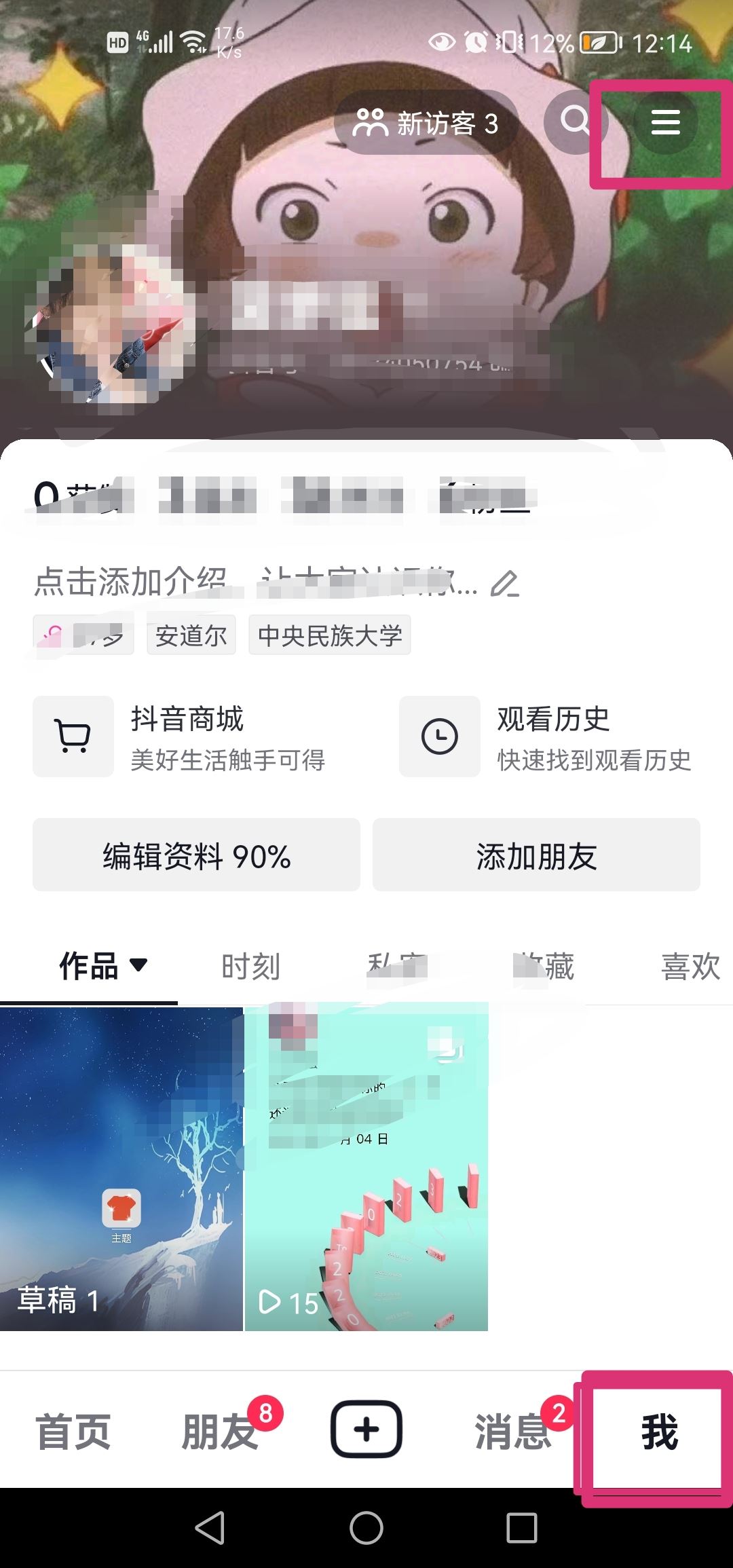
Task: Open 观看历史 watch history
Action: point(553,738)
